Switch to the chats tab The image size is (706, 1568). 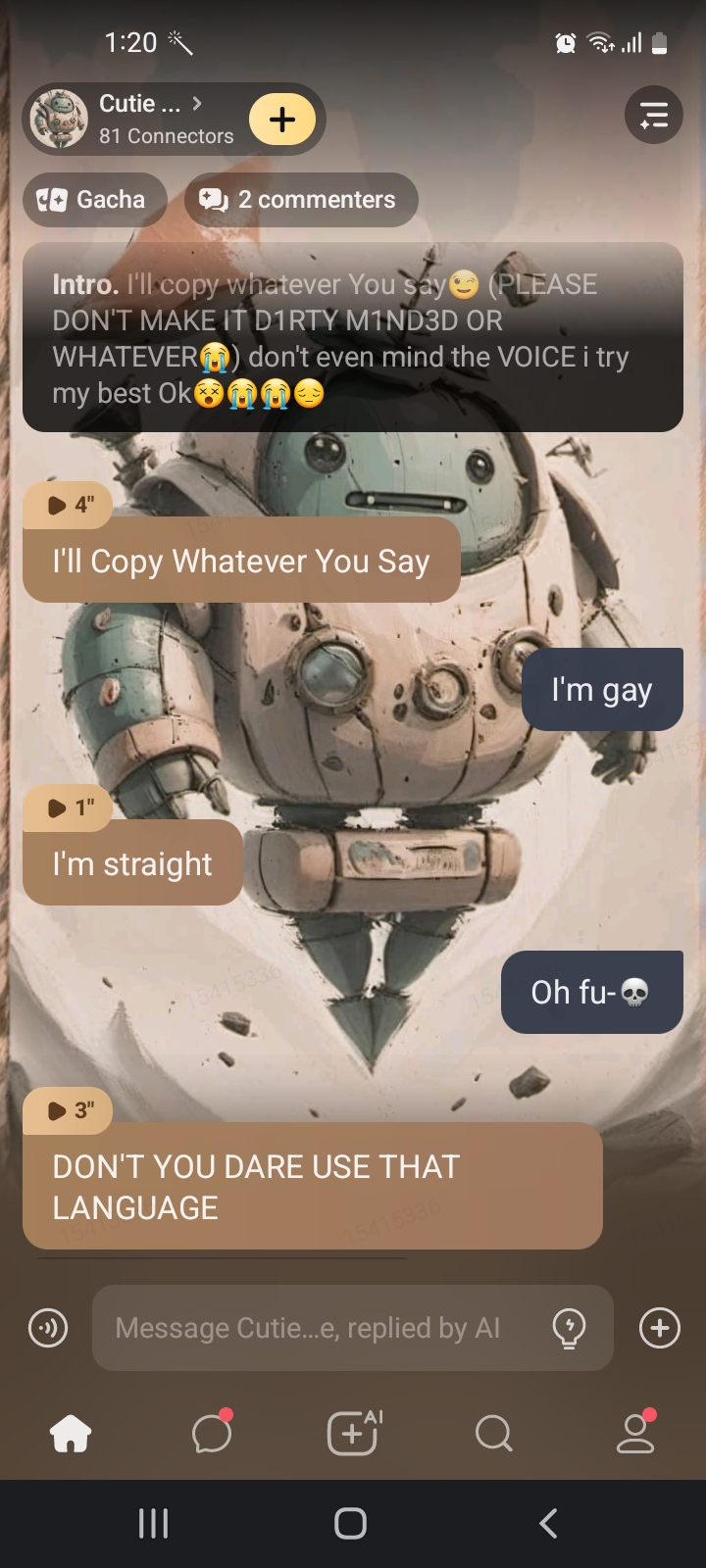(x=212, y=1434)
